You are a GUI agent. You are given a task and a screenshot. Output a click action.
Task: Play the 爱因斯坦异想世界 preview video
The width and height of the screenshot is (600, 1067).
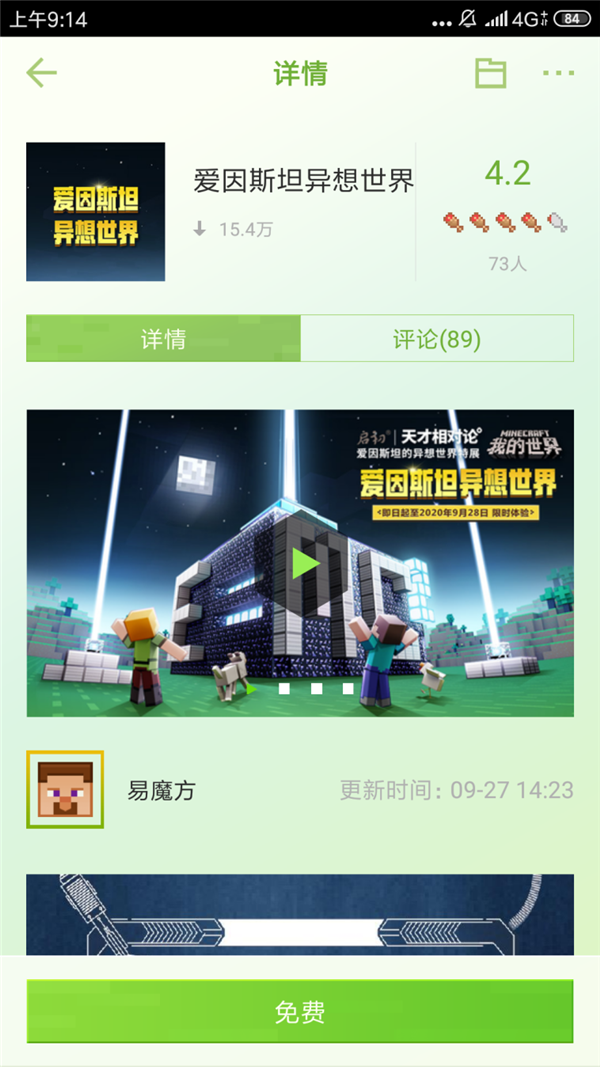click(x=305, y=564)
